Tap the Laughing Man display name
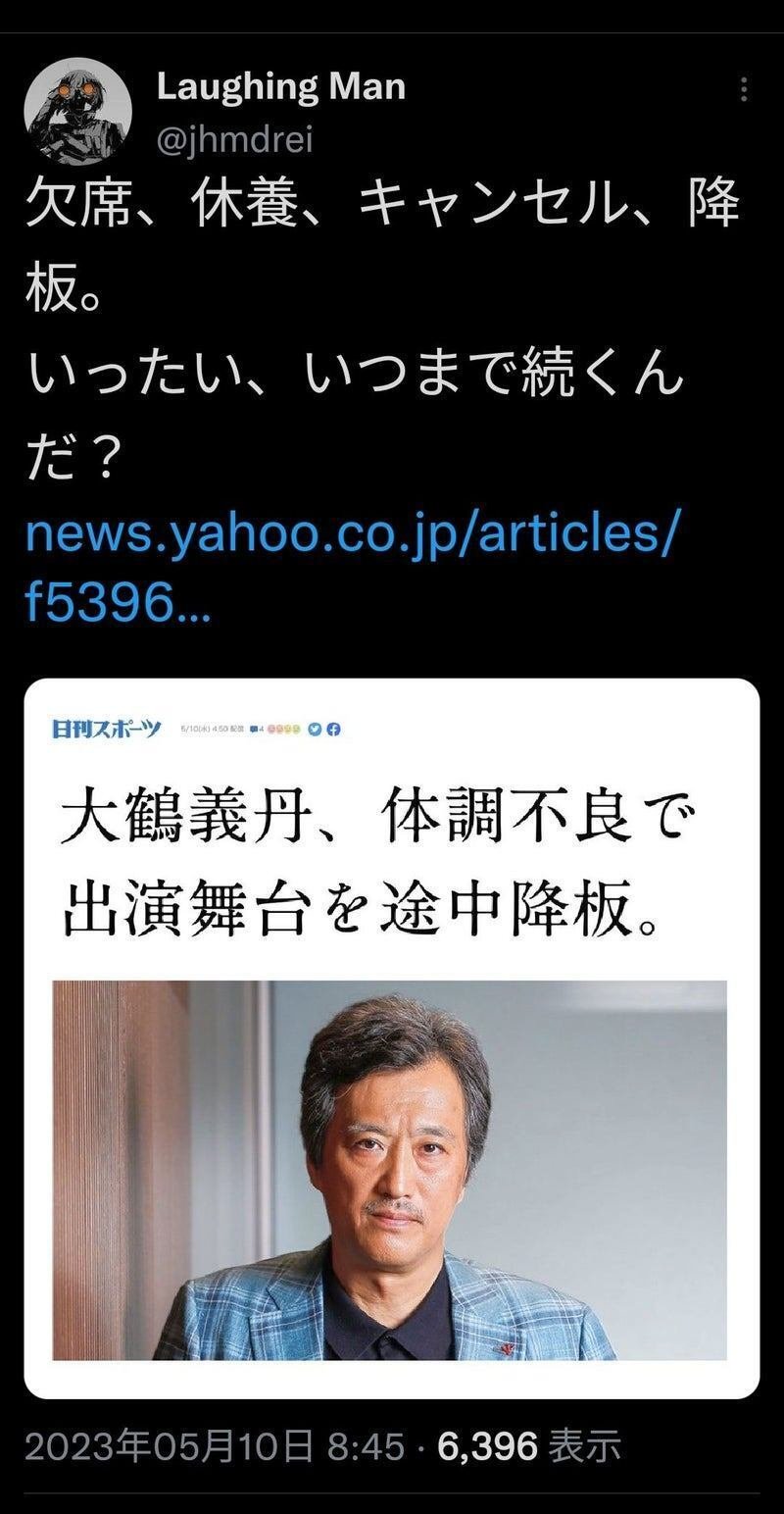The height and width of the screenshot is (1514, 784). [281, 87]
